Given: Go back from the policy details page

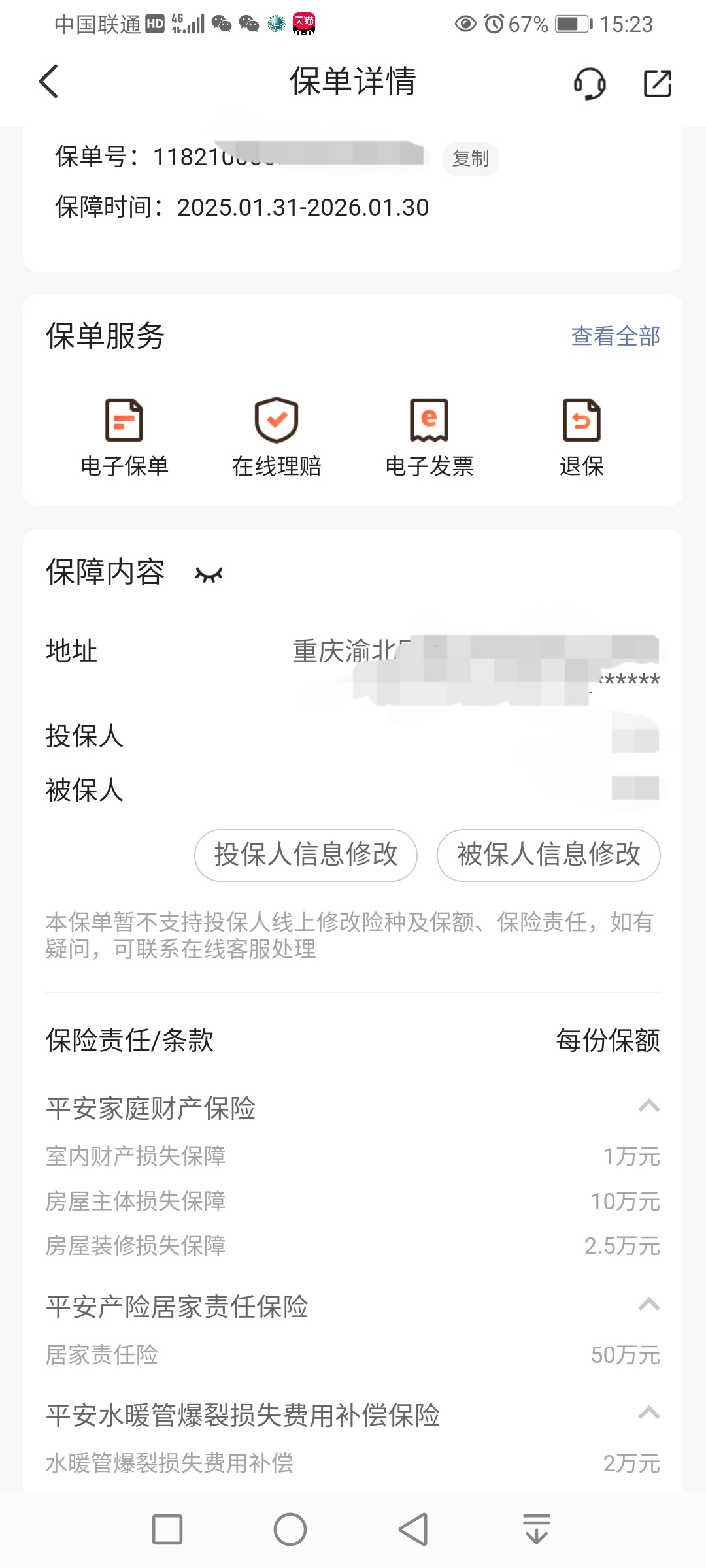Looking at the screenshot, I should click(49, 82).
